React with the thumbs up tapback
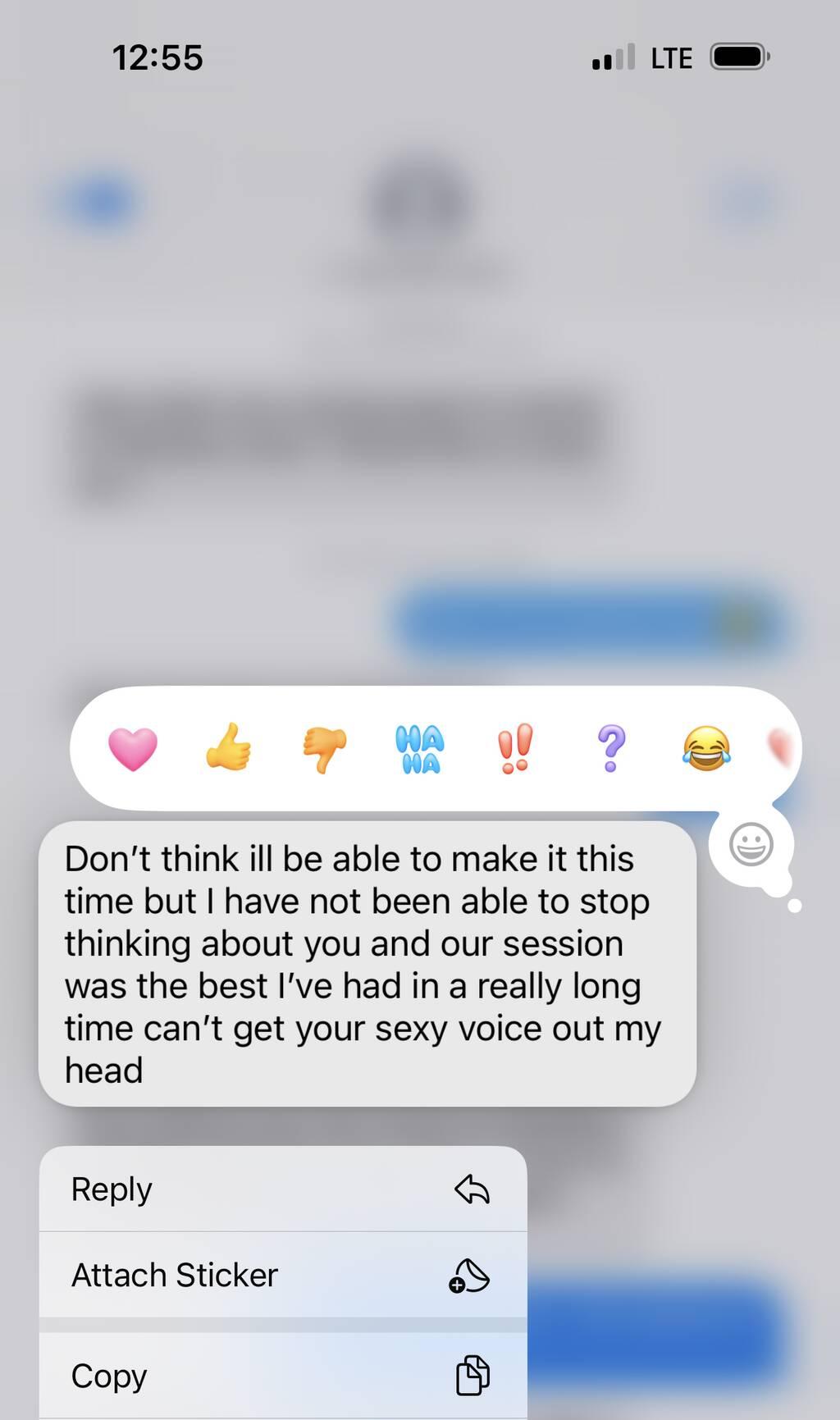 pyautogui.click(x=228, y=748)
